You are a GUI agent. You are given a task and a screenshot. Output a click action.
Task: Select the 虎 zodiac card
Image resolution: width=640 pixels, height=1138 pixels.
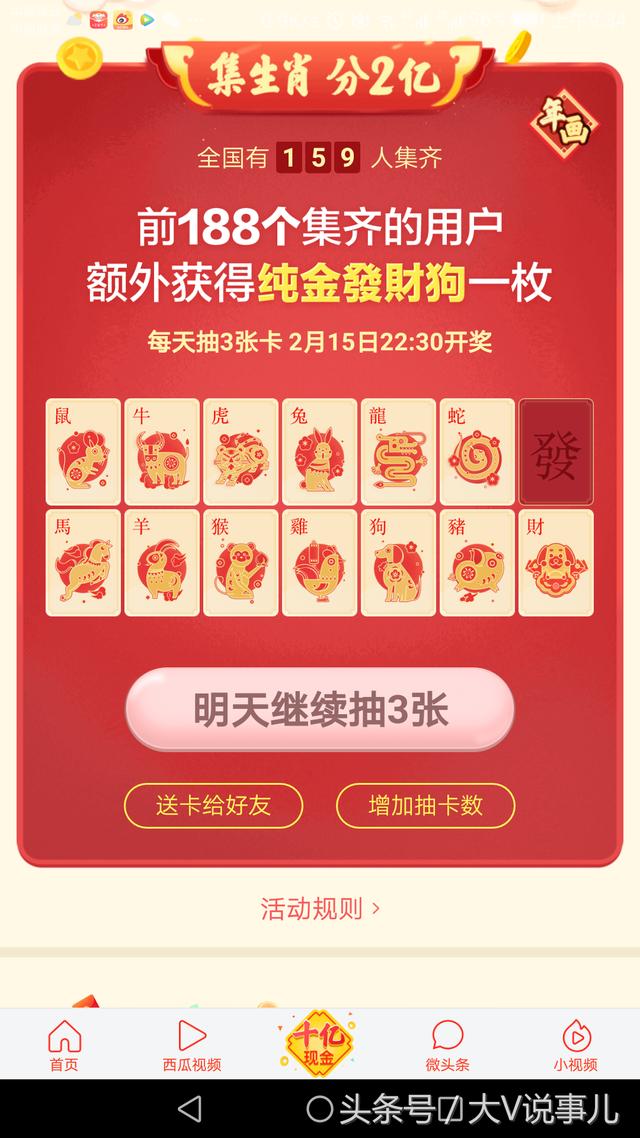(241, 451)
